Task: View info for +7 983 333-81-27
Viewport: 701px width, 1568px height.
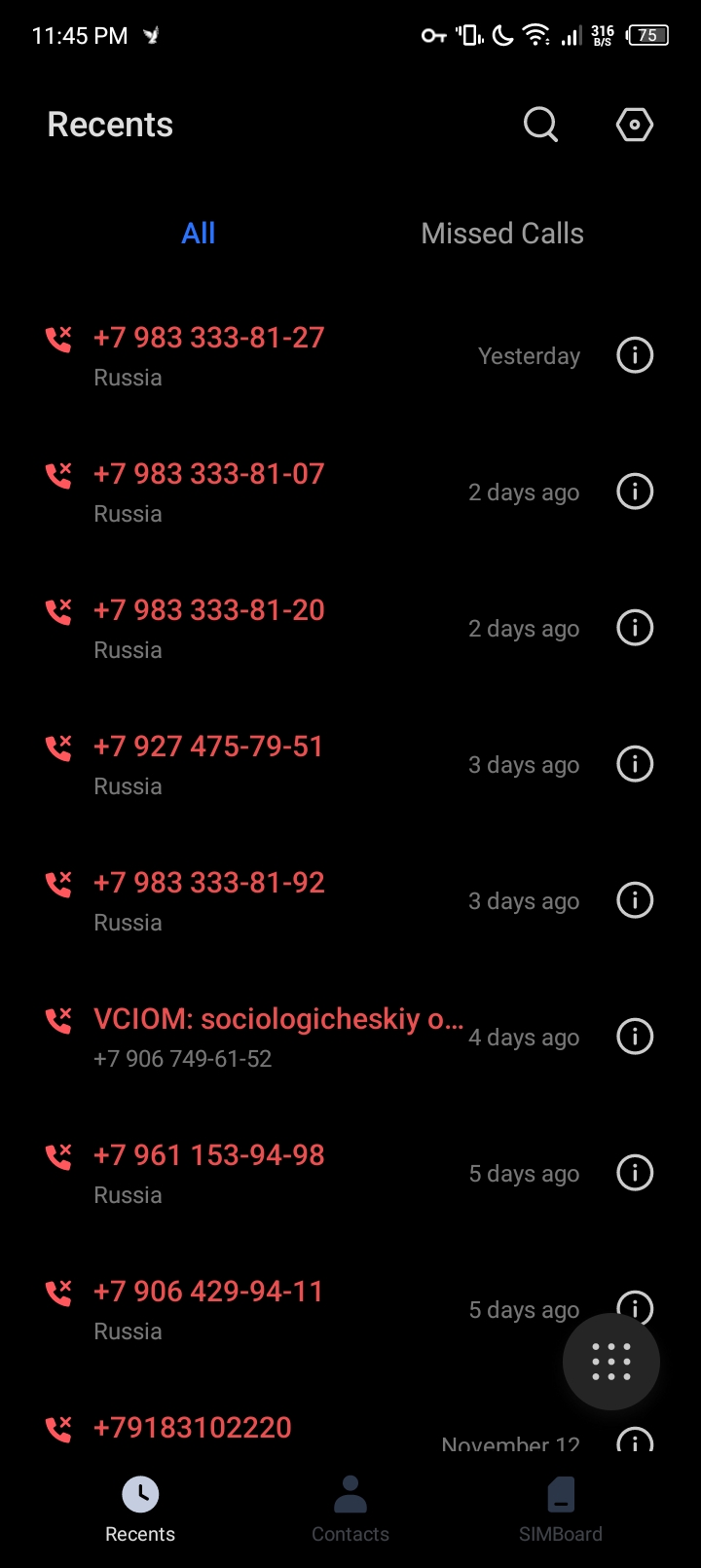Action: click(635, 355)
